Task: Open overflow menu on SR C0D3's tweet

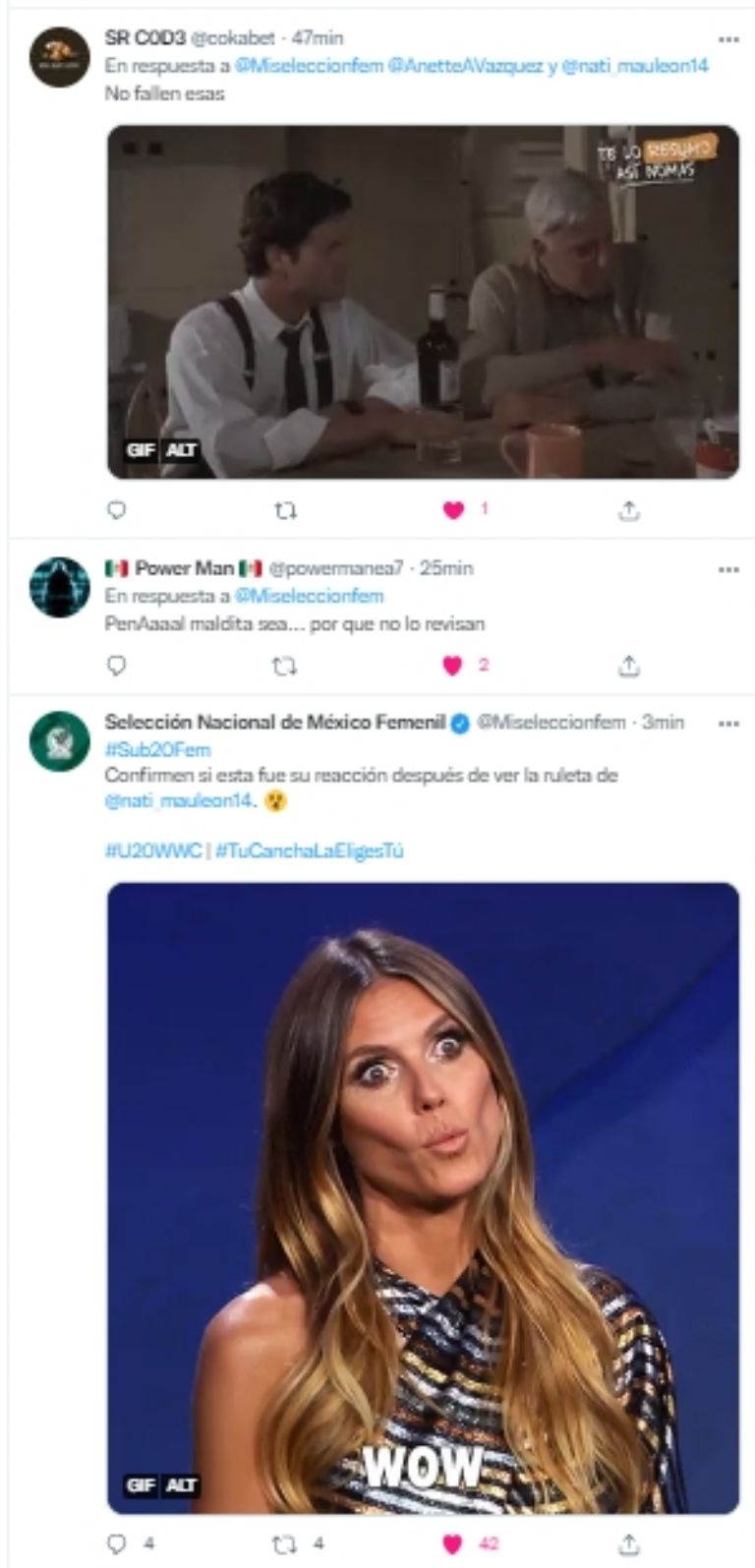Action: [728, 39]
